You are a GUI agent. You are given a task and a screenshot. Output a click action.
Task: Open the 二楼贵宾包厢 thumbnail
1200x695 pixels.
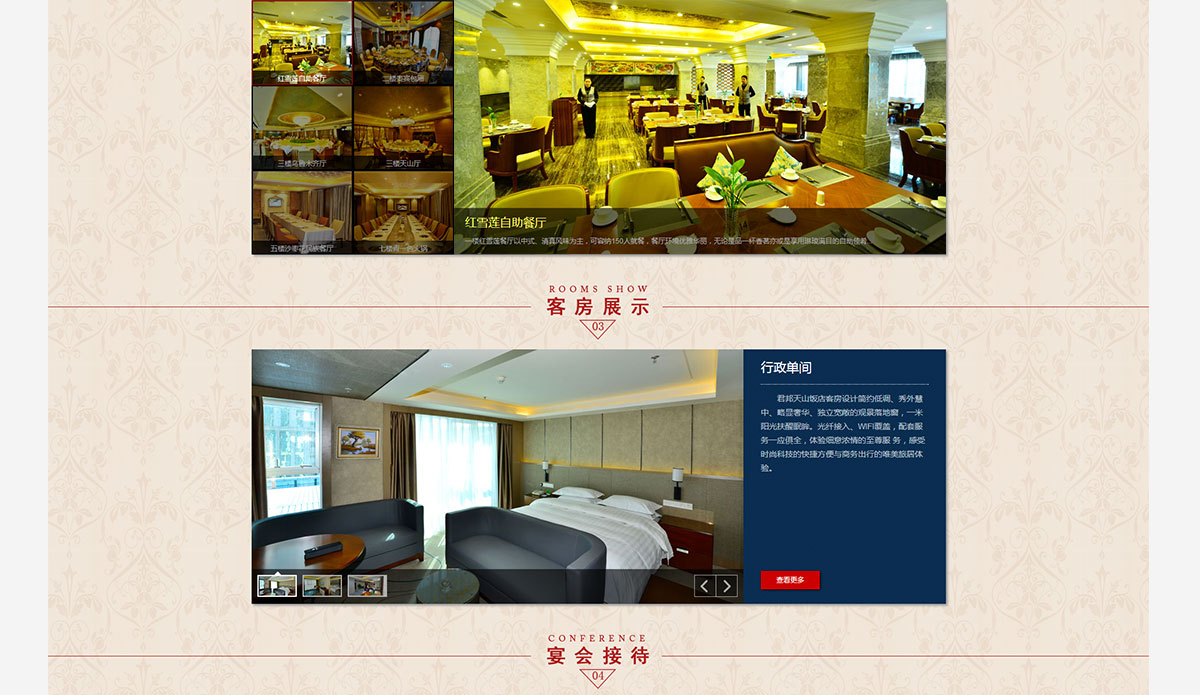pos(403,42)
